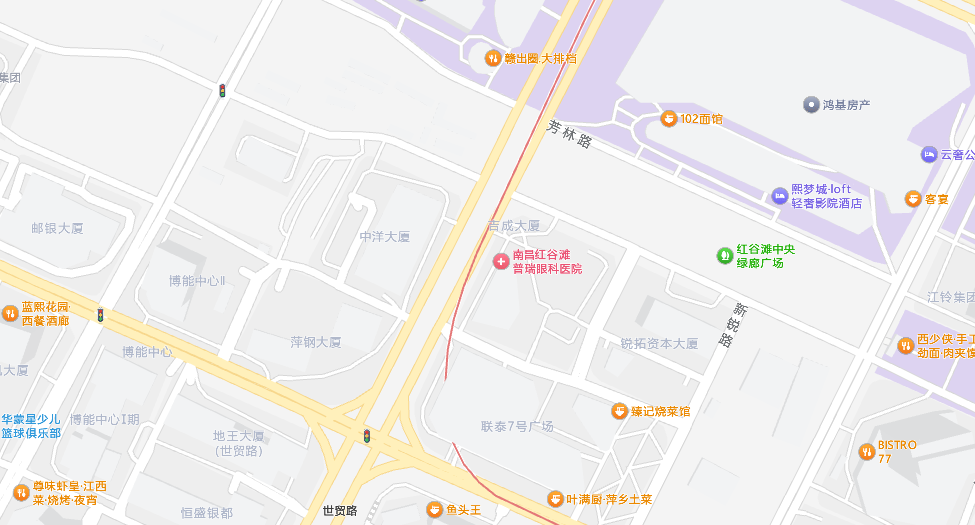The height and width of the screenshot is (525, 975).
Task: Select the 南昌红谷滩普瑞眼科医院 hospital marker
Action: (499, 262)
